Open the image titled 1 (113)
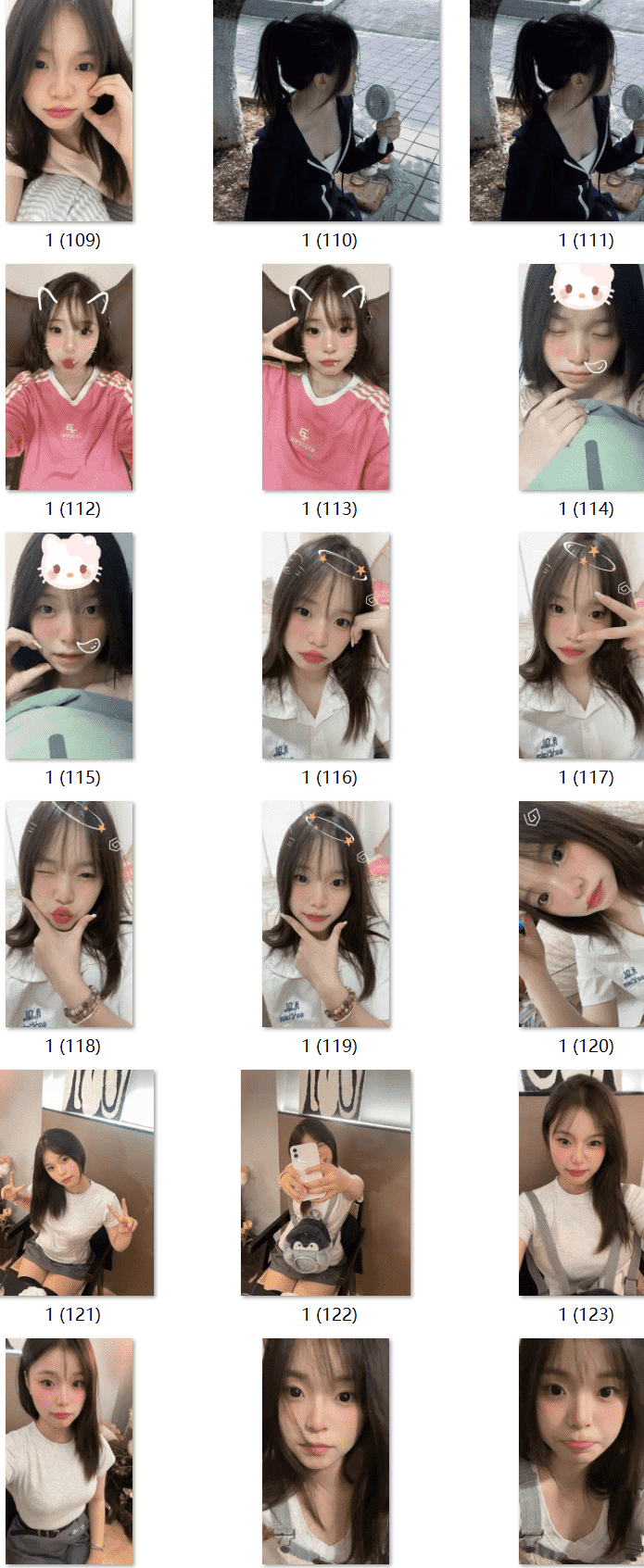 (x=326, y=377)
